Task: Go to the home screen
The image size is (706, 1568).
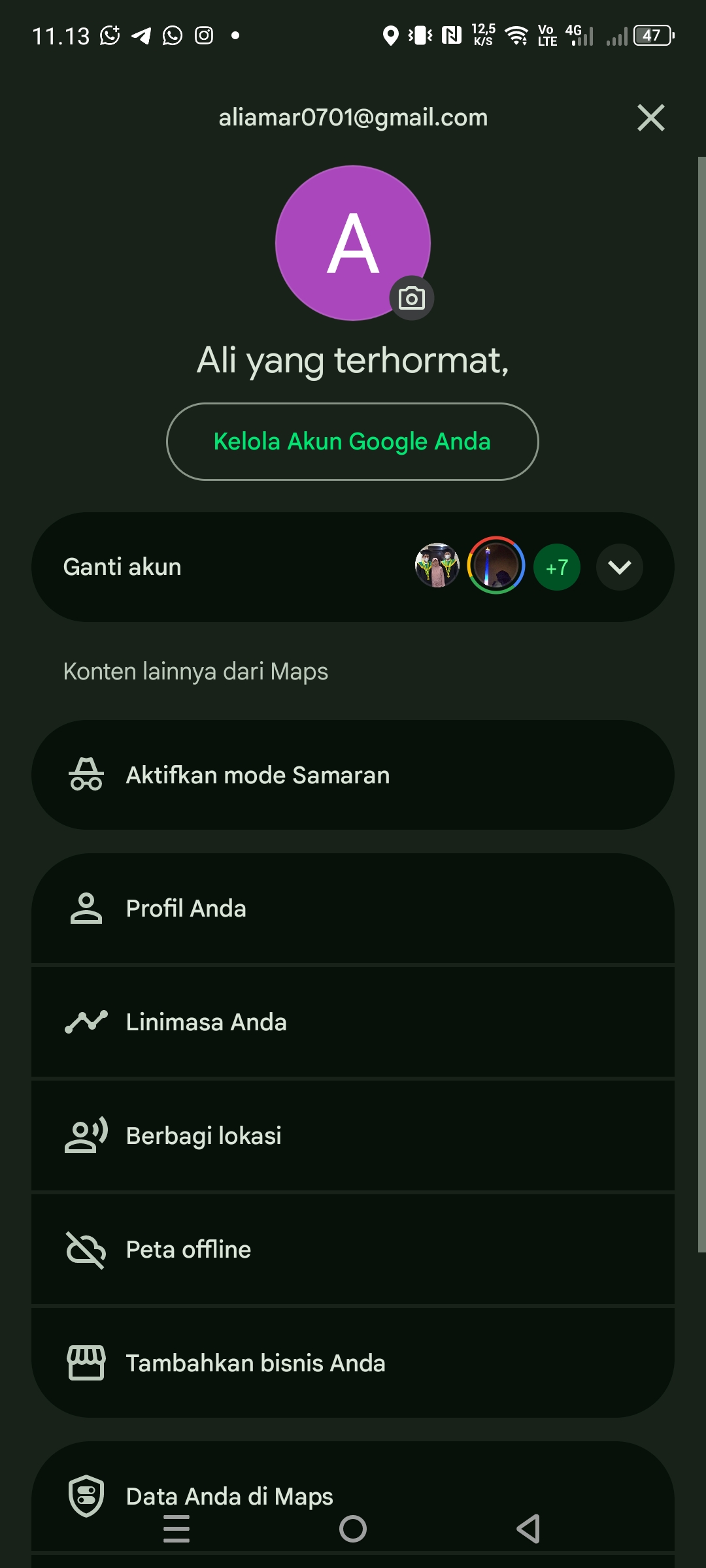Action: point(353,1529)
